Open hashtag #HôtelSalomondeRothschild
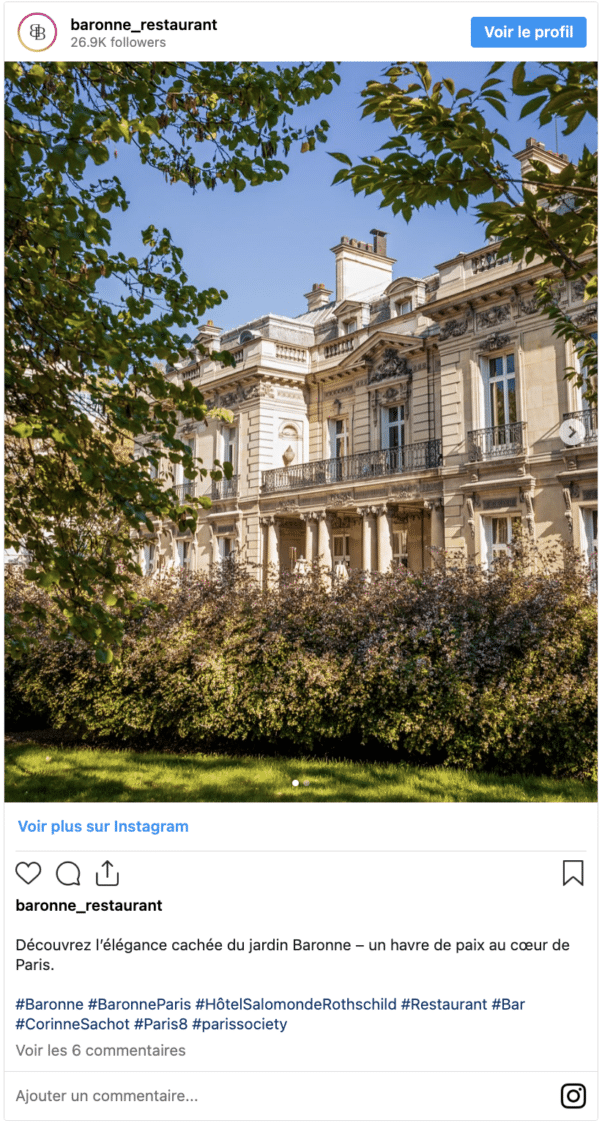 coord(295,1004)
